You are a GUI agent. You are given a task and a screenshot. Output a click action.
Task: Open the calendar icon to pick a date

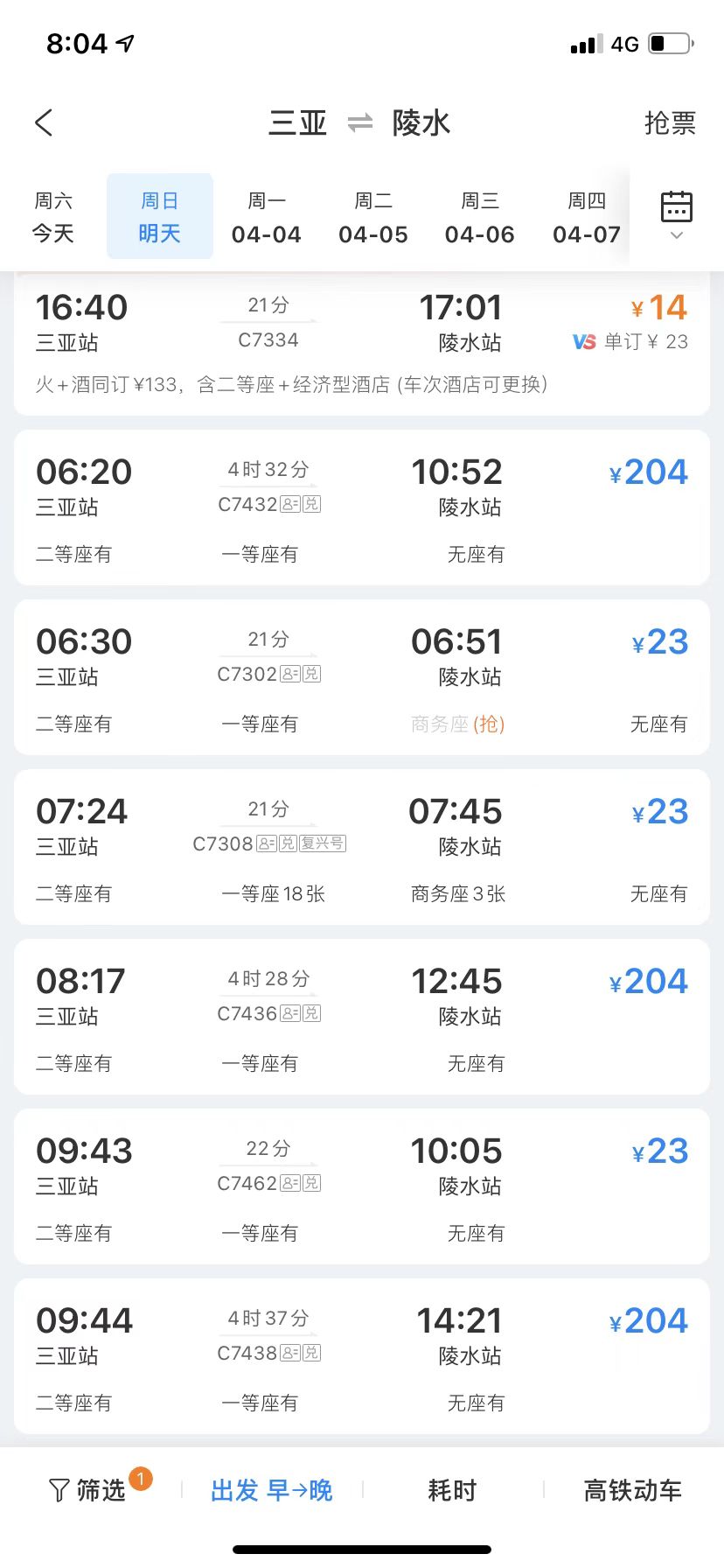(x=676, y=205)
